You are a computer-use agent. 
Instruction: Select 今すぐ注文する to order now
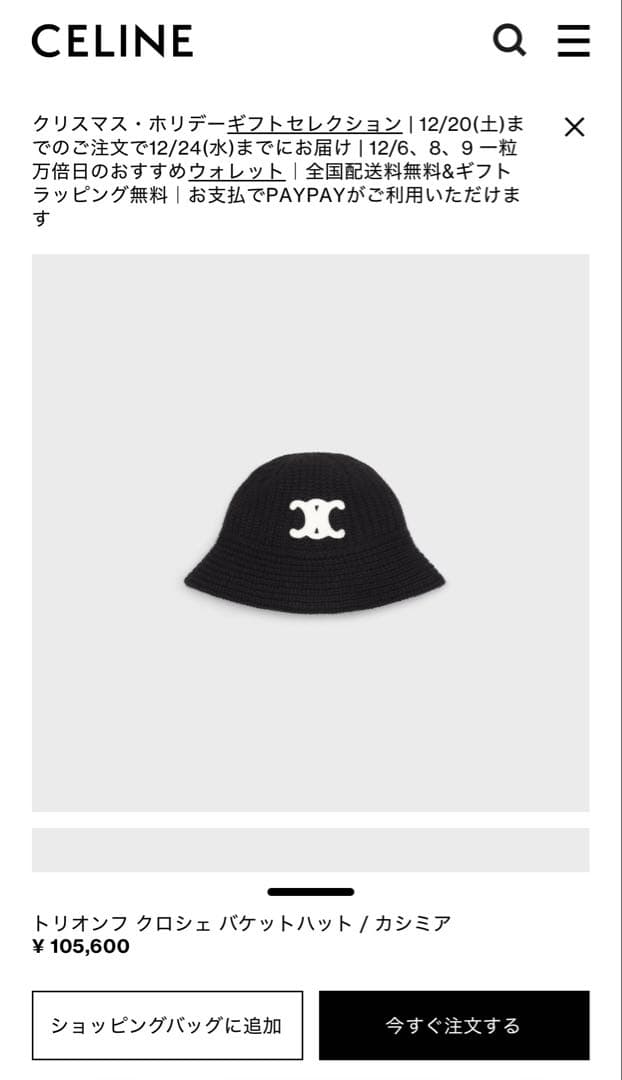tap(454, 1025)
